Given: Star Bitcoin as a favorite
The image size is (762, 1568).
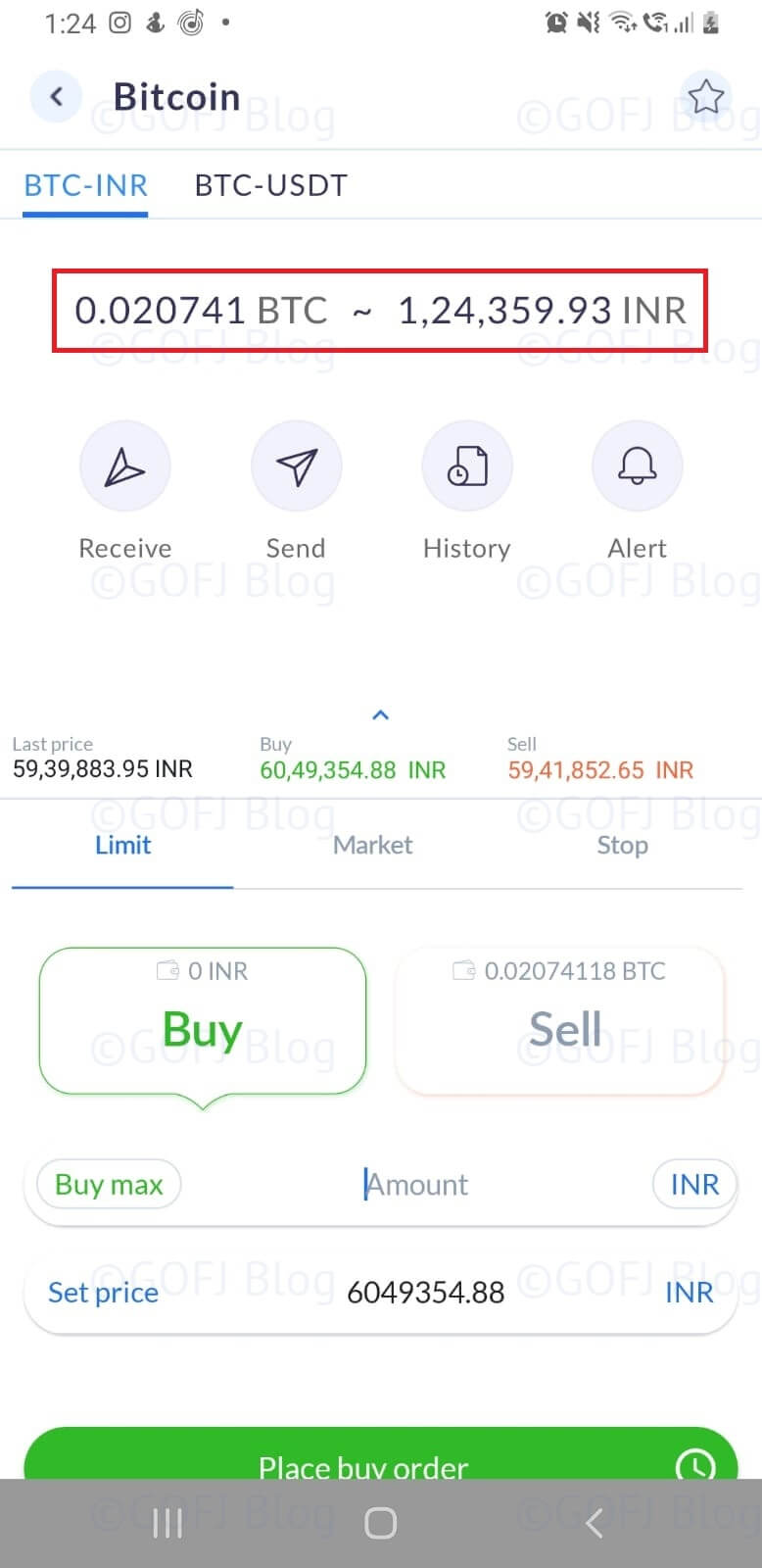Looking at the screenshot, I should (707, 96).
